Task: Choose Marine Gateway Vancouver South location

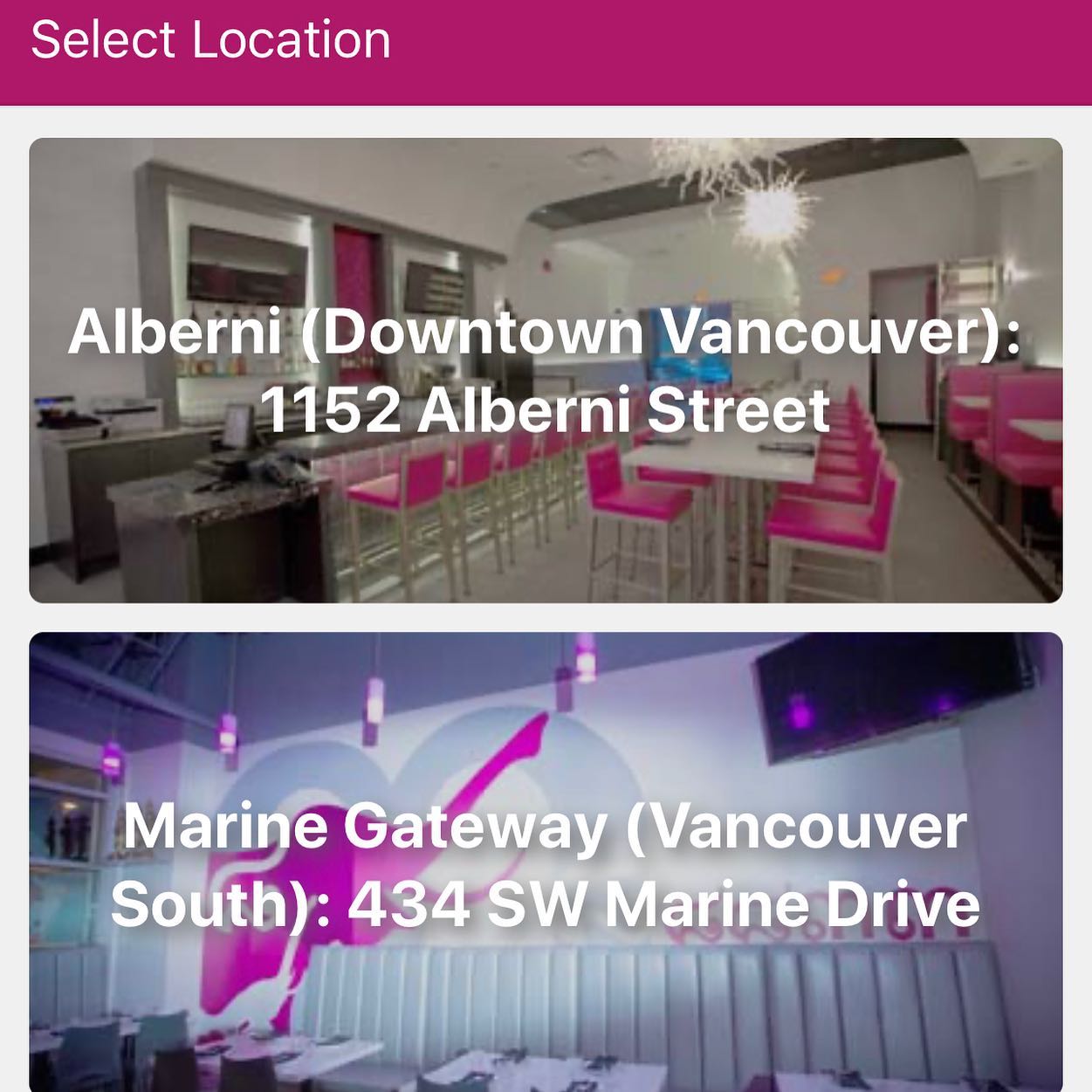Action: [546, 862]
